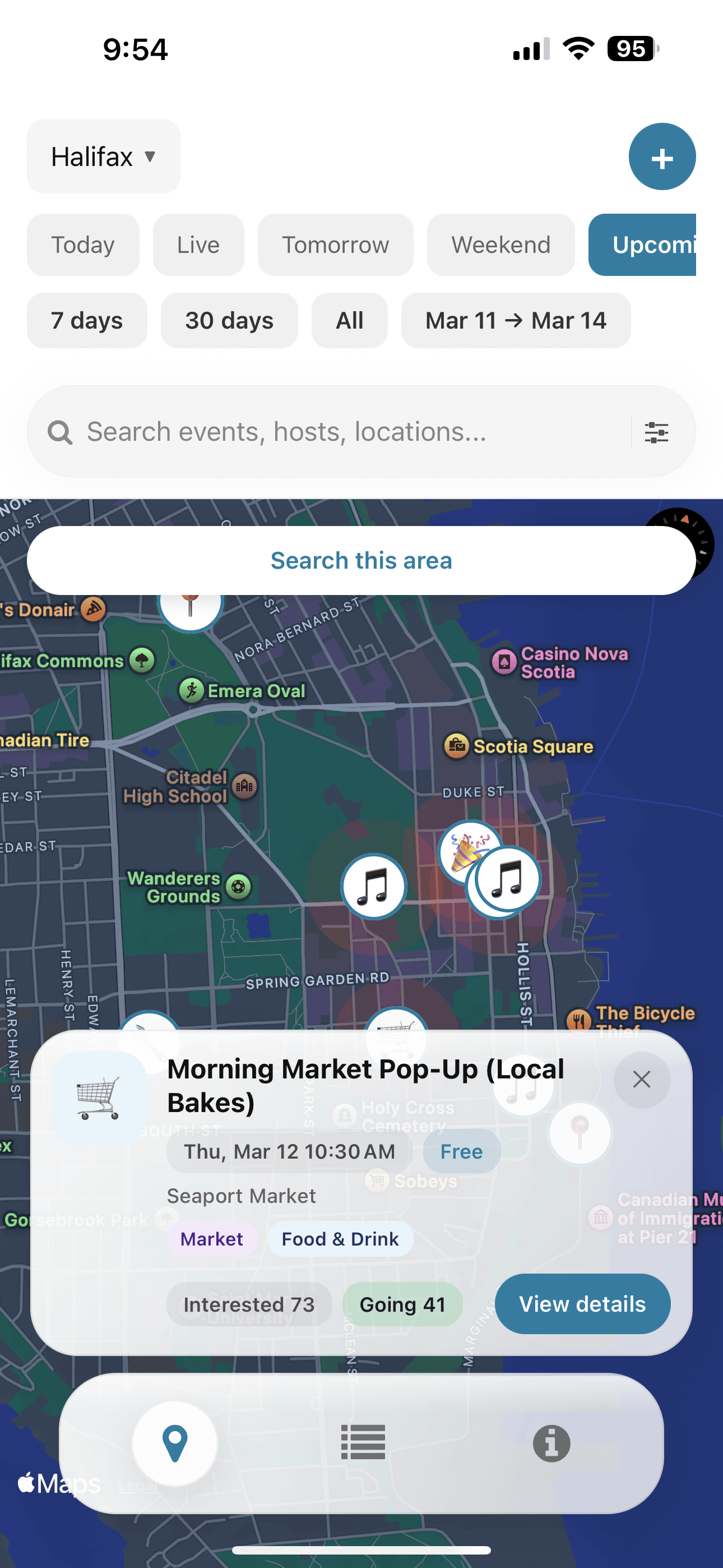Switch to the Tomorrow tab
The image size is (723, 1568).
pos(335,245)
